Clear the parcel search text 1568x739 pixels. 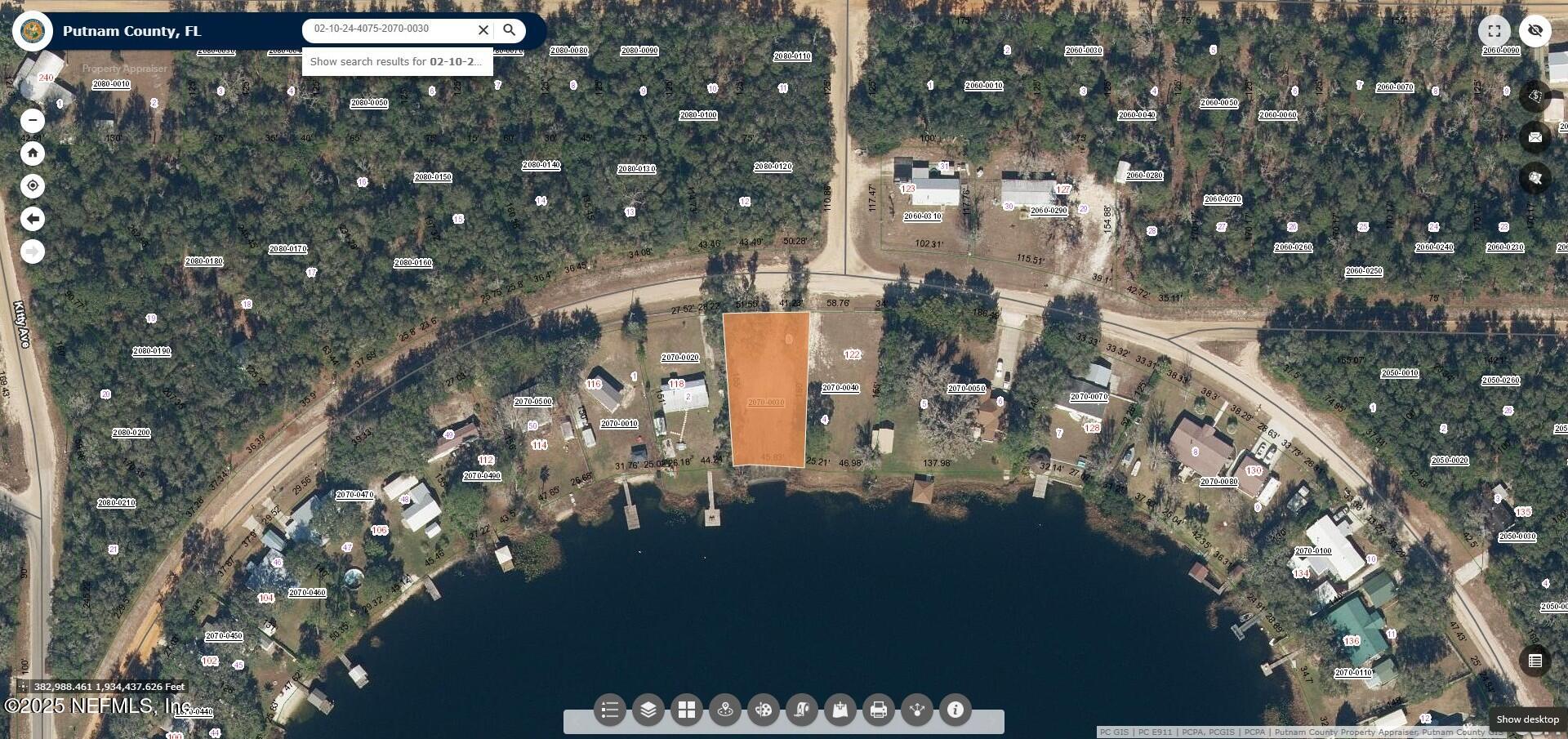tap(483, 30)
